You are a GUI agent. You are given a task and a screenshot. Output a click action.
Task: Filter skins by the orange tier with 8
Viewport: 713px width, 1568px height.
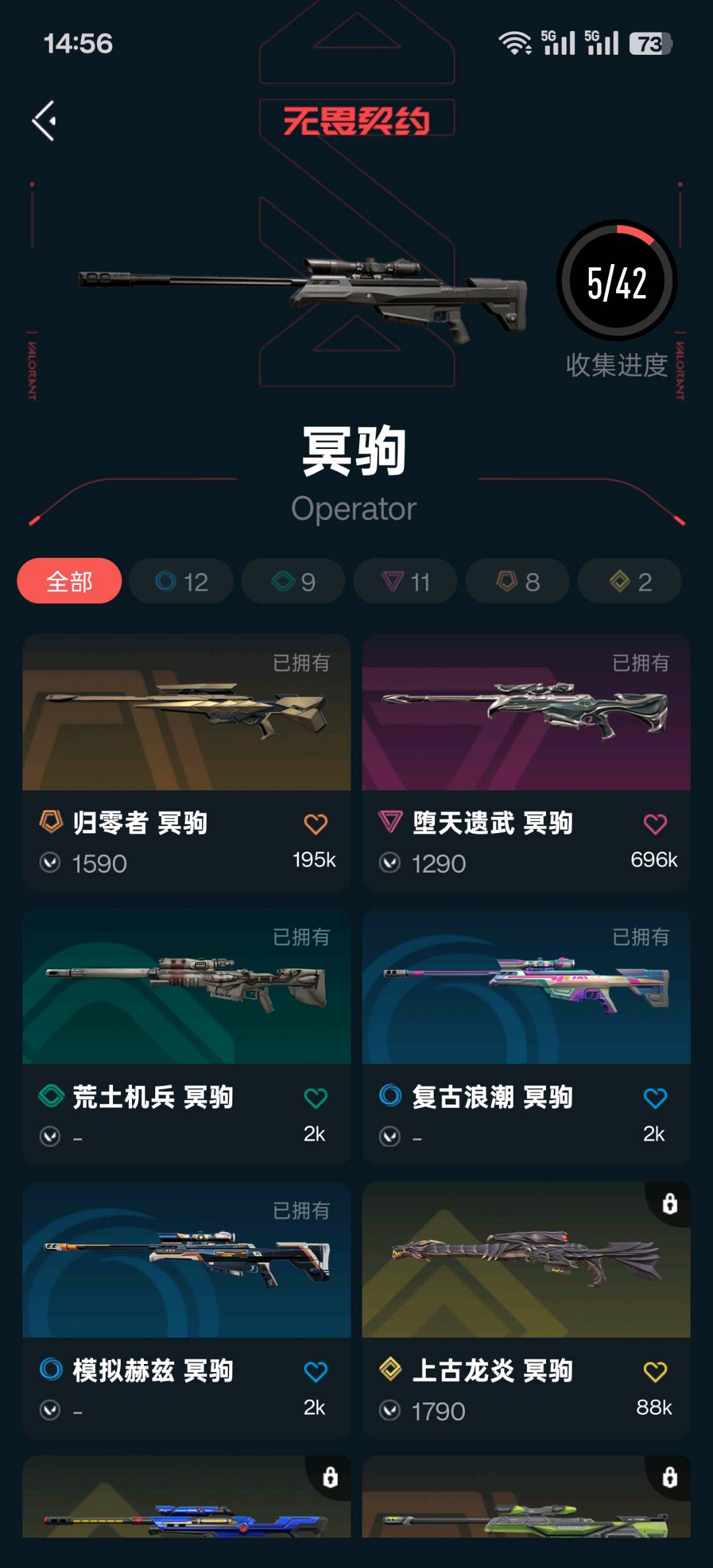518,582
